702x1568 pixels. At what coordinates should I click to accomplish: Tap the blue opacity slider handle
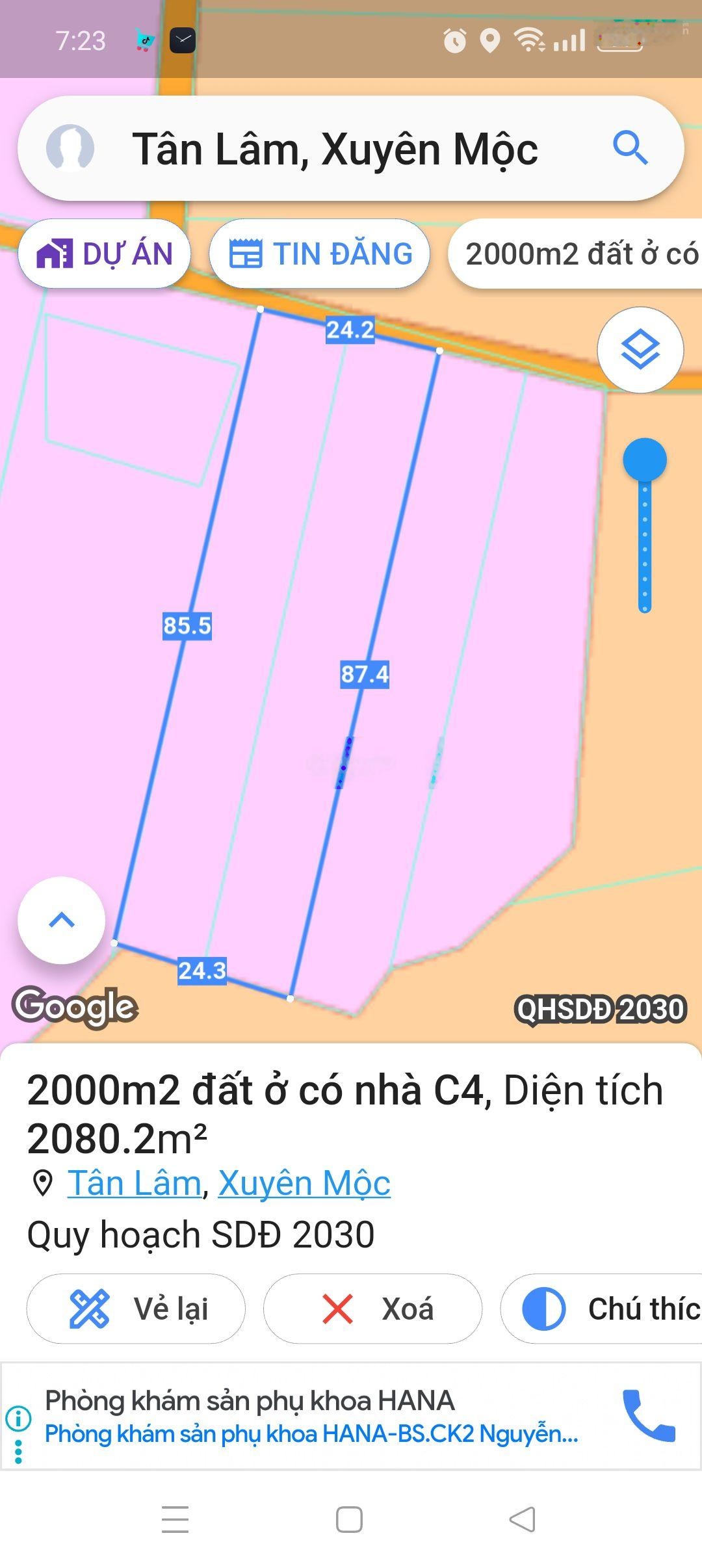click(644, 460)
